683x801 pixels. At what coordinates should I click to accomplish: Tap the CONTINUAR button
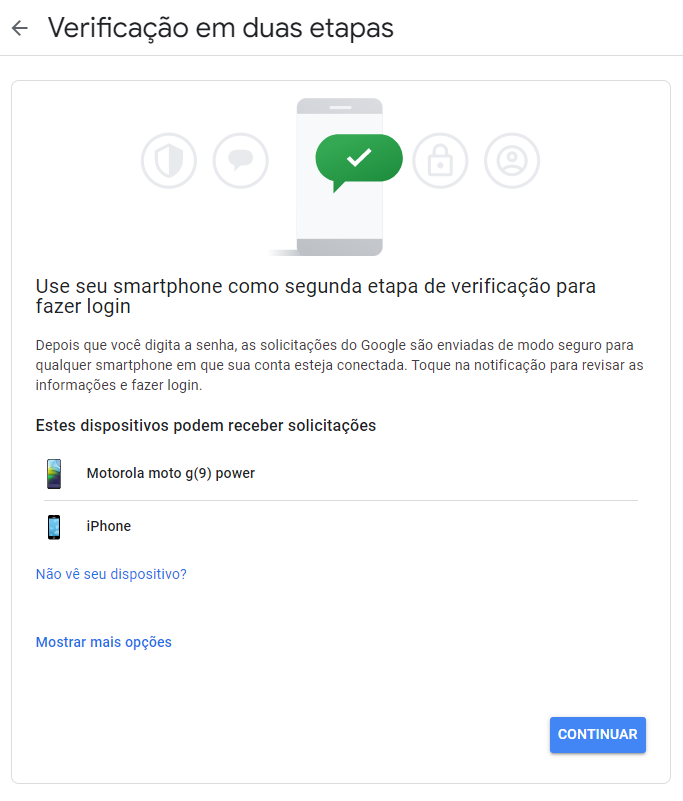(597, 734)
